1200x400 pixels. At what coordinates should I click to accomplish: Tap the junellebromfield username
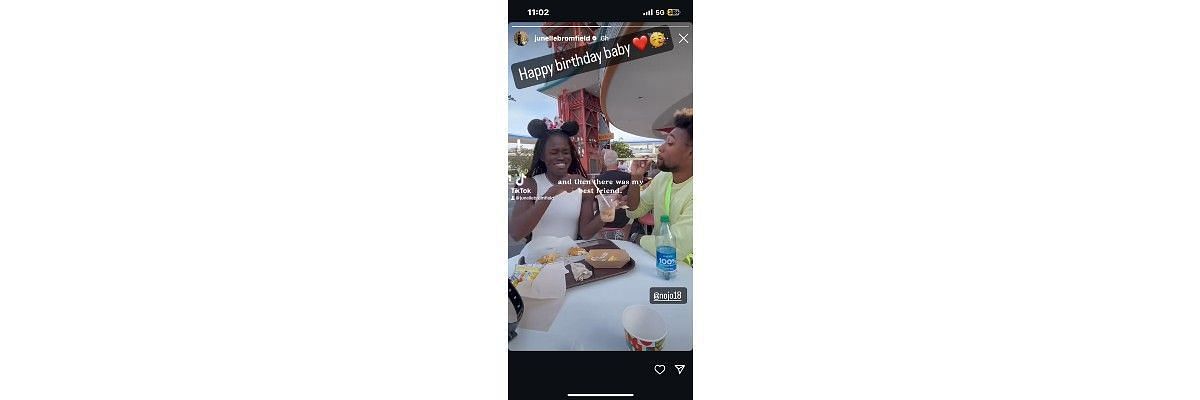[561, 38]
